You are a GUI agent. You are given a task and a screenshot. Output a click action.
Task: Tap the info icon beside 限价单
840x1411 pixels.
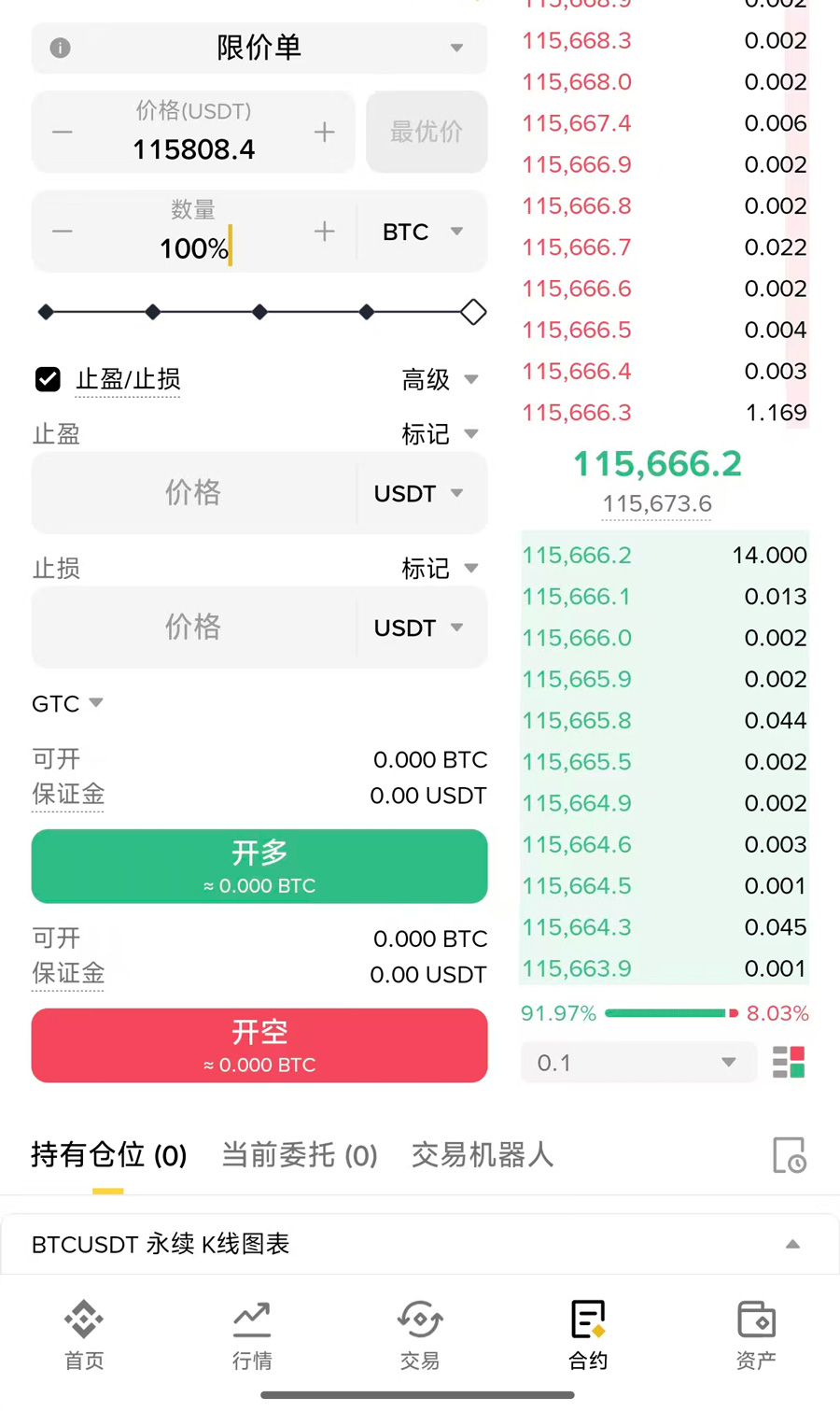(x=60, y=48)
